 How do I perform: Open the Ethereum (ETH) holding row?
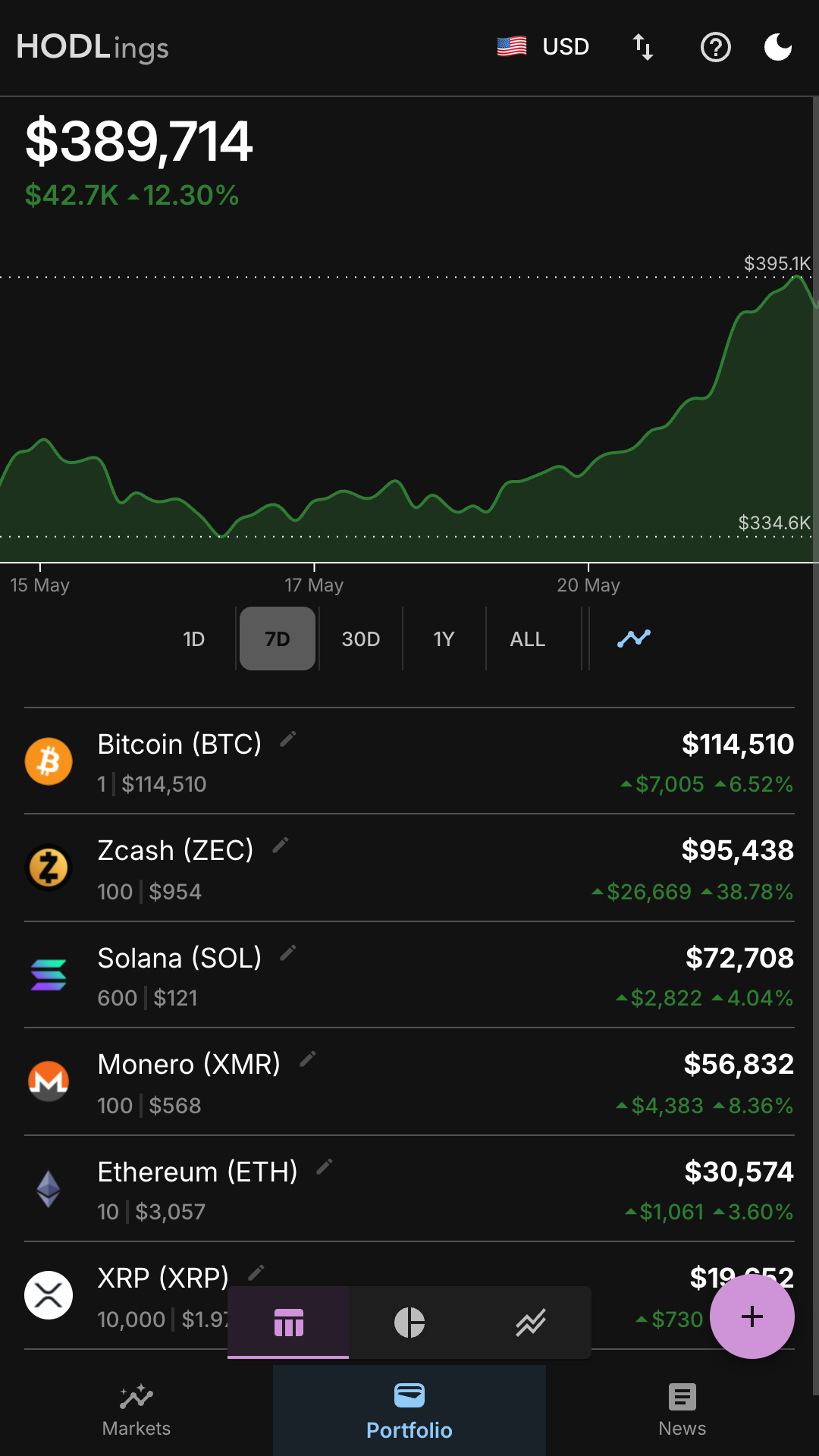tap(409, 1189)
